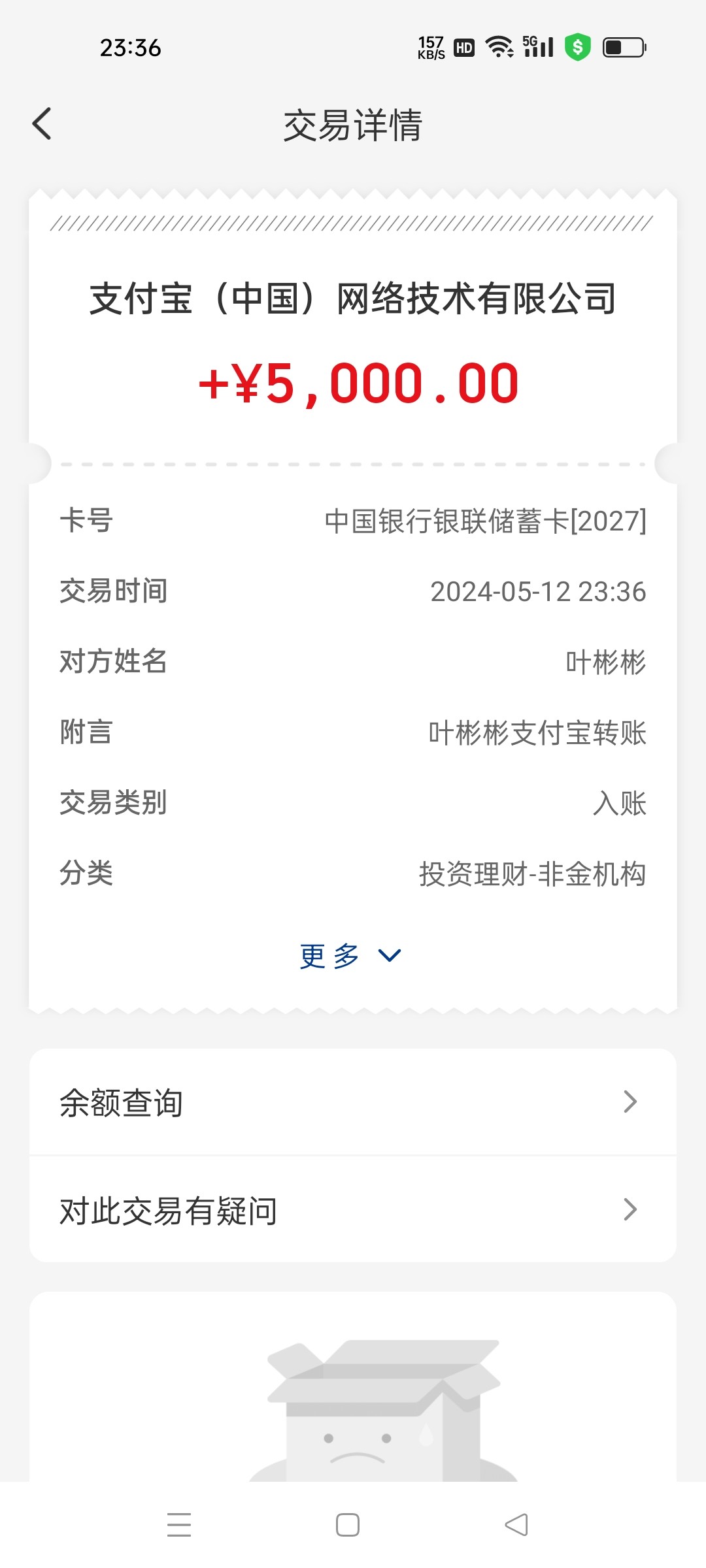Open recent apps from the navigation bar
This screenshot has width=706, height=1568.
pyautogui.click(x=178, y=1525)
